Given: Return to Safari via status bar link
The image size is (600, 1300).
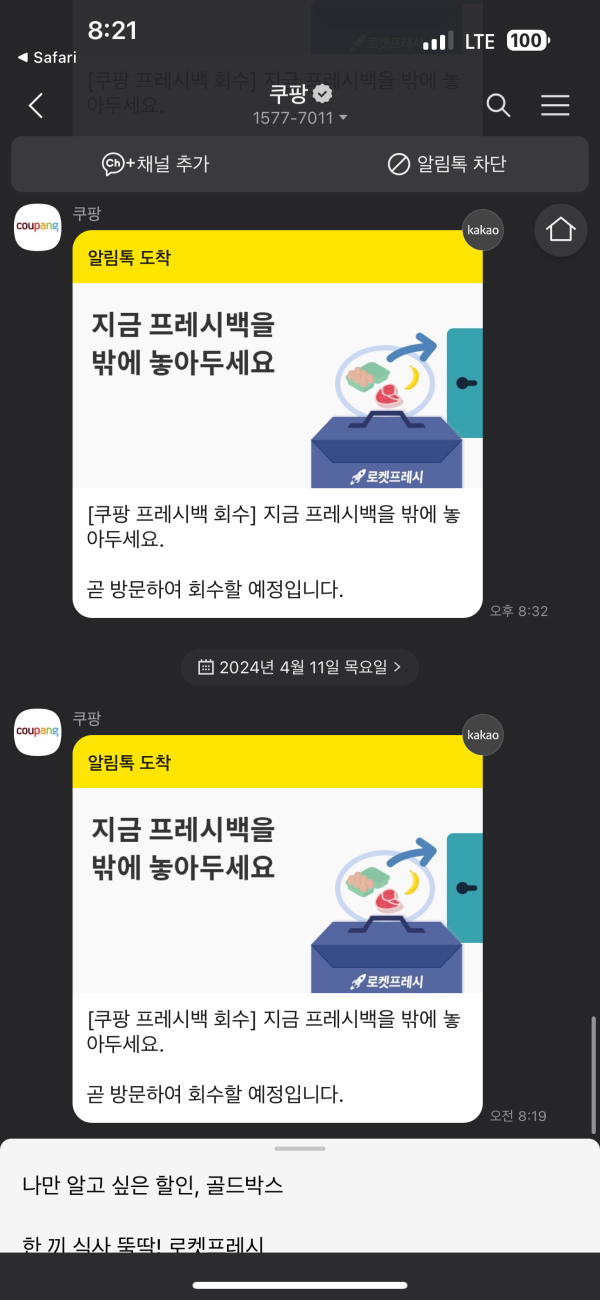Looking at the screenshot, I should pos(47,58).
